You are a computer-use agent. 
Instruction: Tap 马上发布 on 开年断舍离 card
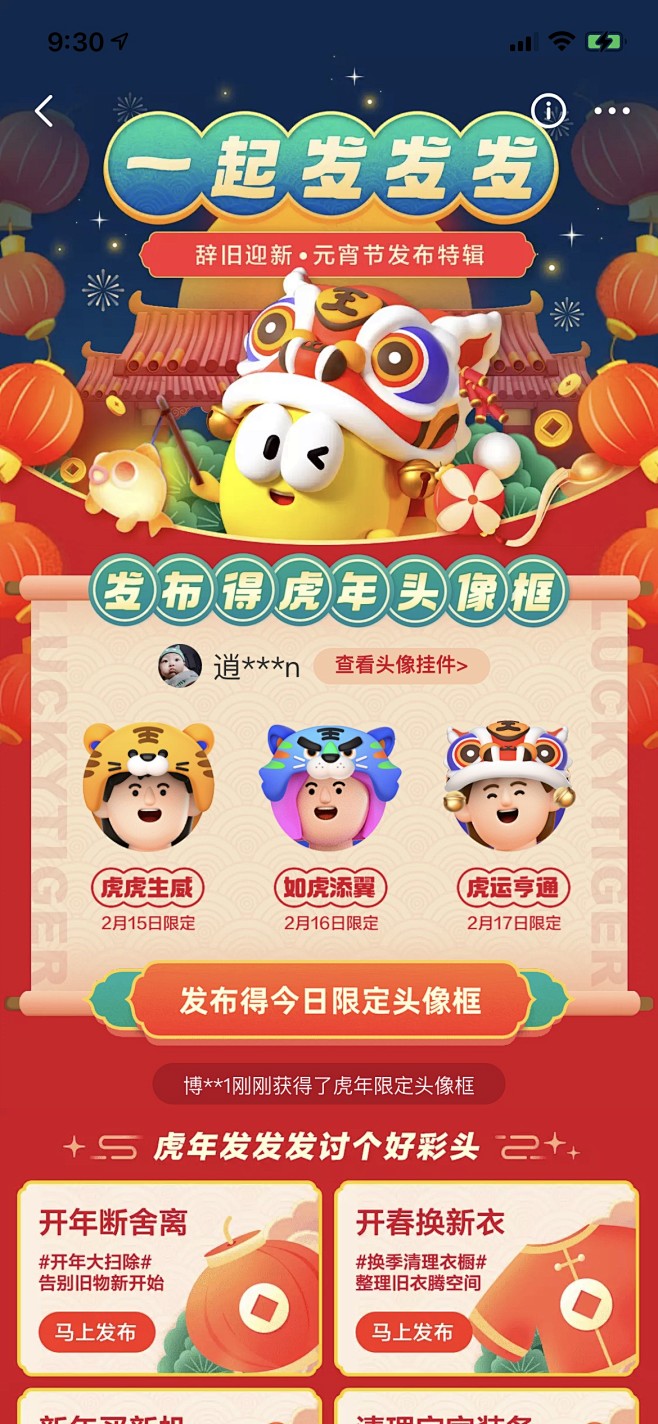point(97,1332)
